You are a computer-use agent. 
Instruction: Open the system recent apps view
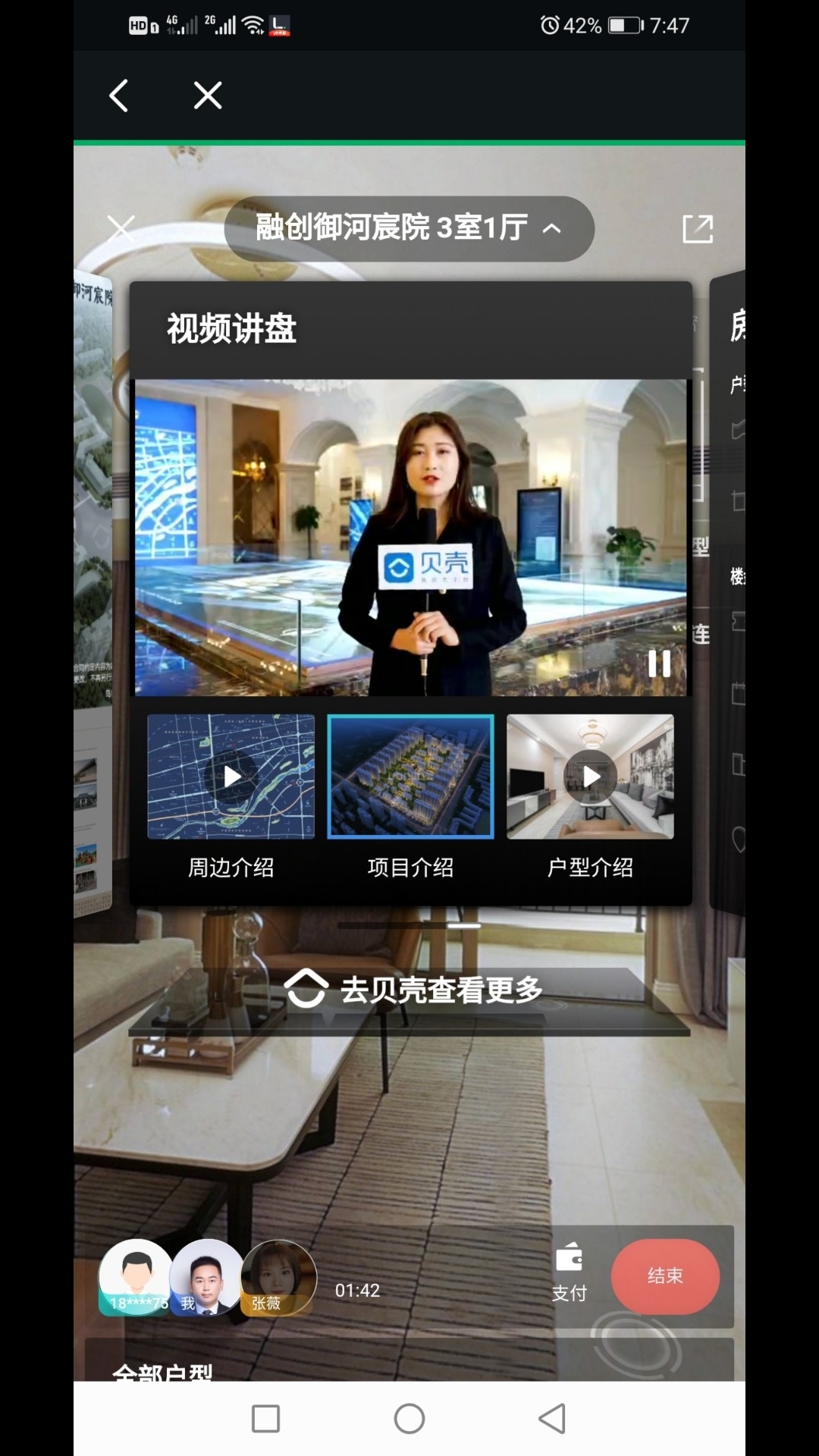(x=265, y=1418)
